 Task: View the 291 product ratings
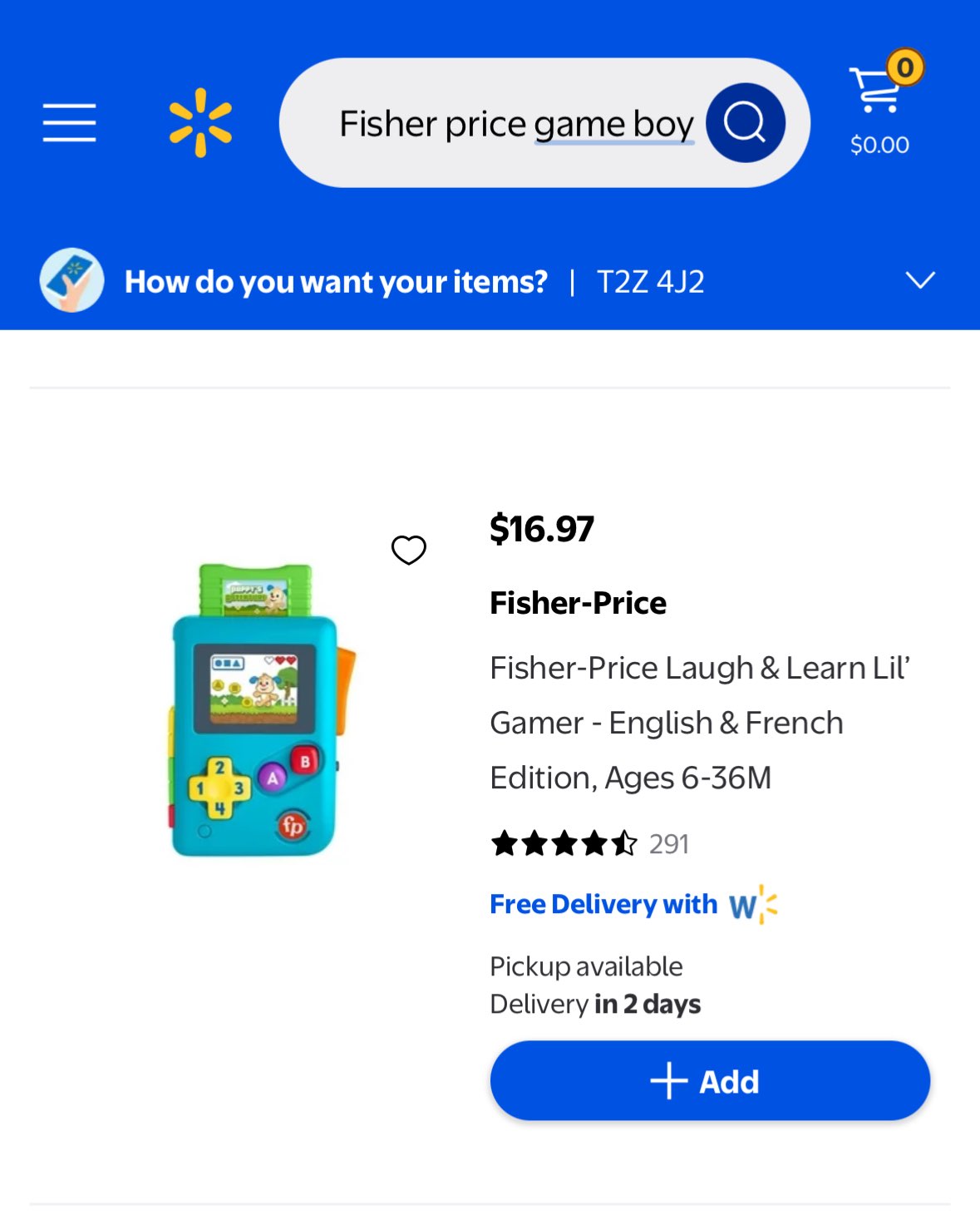pos(590,844)
